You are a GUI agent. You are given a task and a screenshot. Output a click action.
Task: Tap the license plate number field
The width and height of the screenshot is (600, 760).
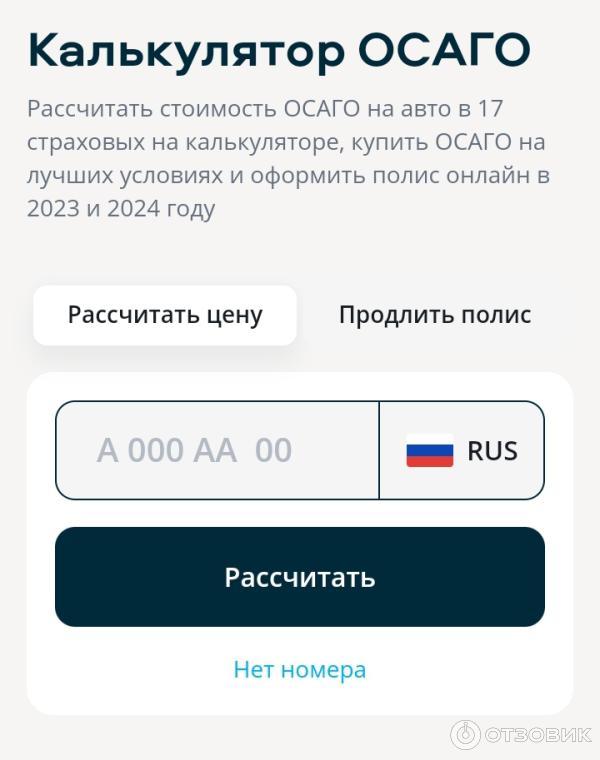coord(217,450)
